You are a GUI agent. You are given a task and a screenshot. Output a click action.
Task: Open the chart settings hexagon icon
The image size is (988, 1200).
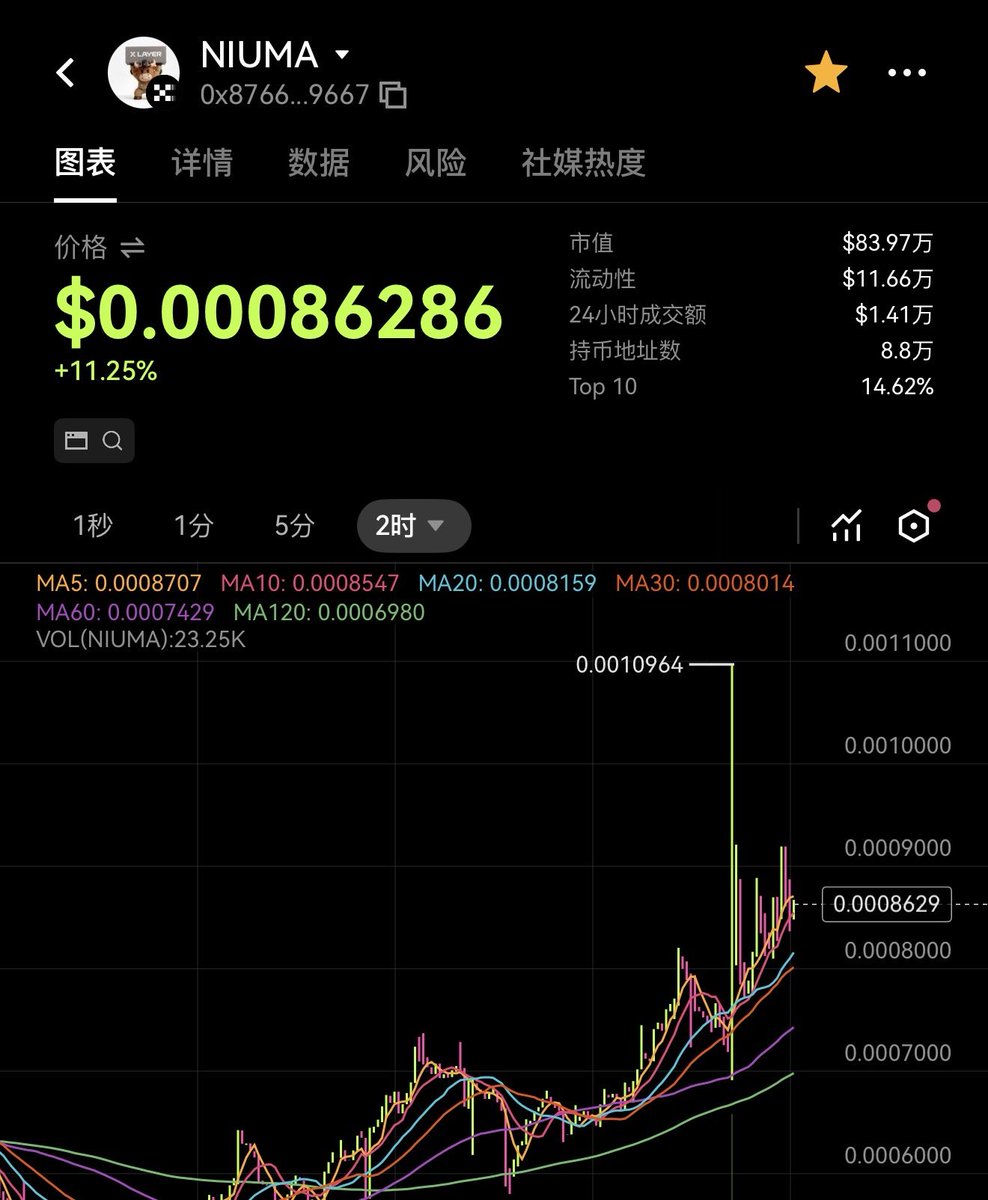[914, 526]
